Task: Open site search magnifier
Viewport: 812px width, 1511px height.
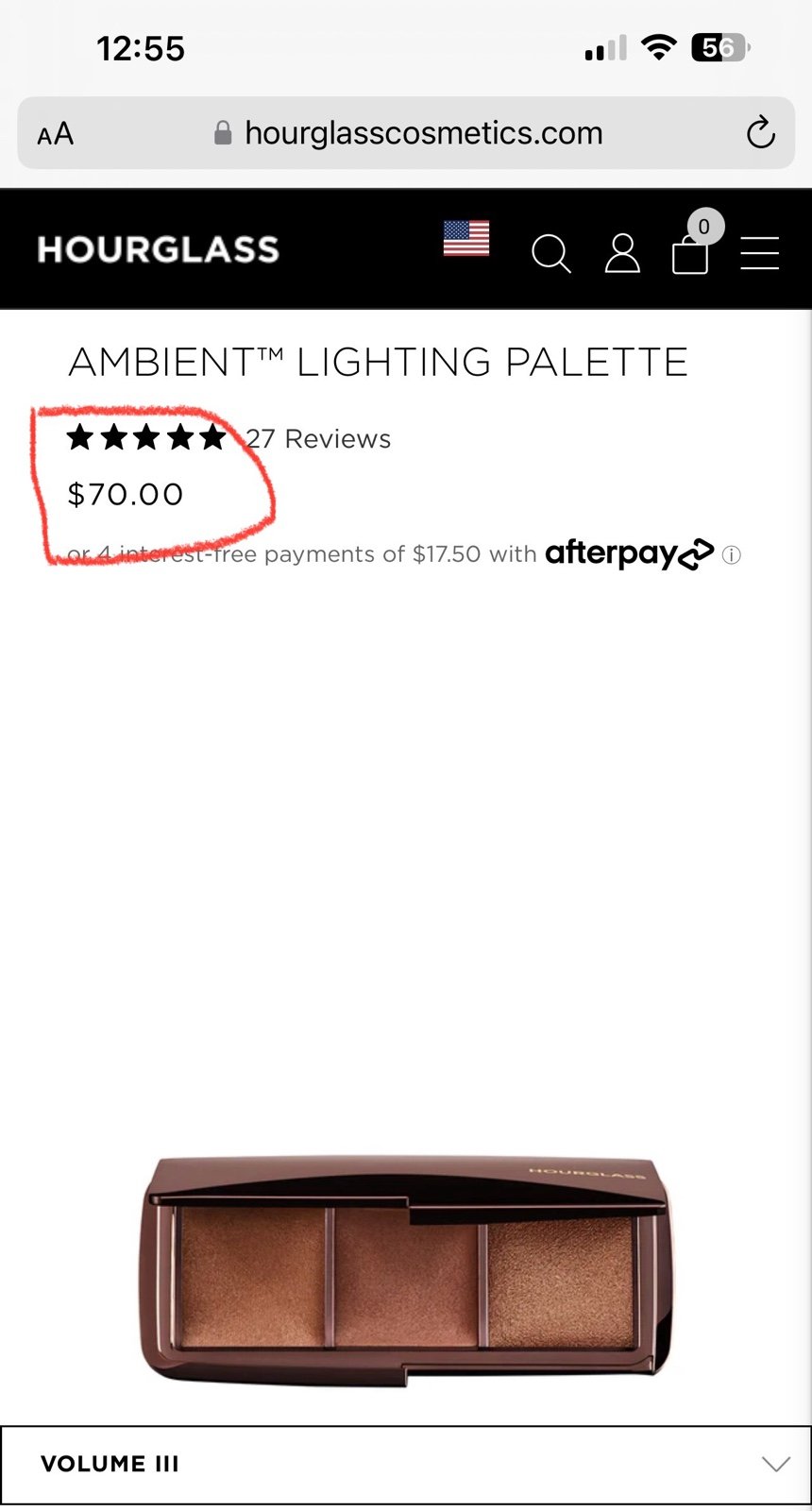Action: [x=551, y=254]
